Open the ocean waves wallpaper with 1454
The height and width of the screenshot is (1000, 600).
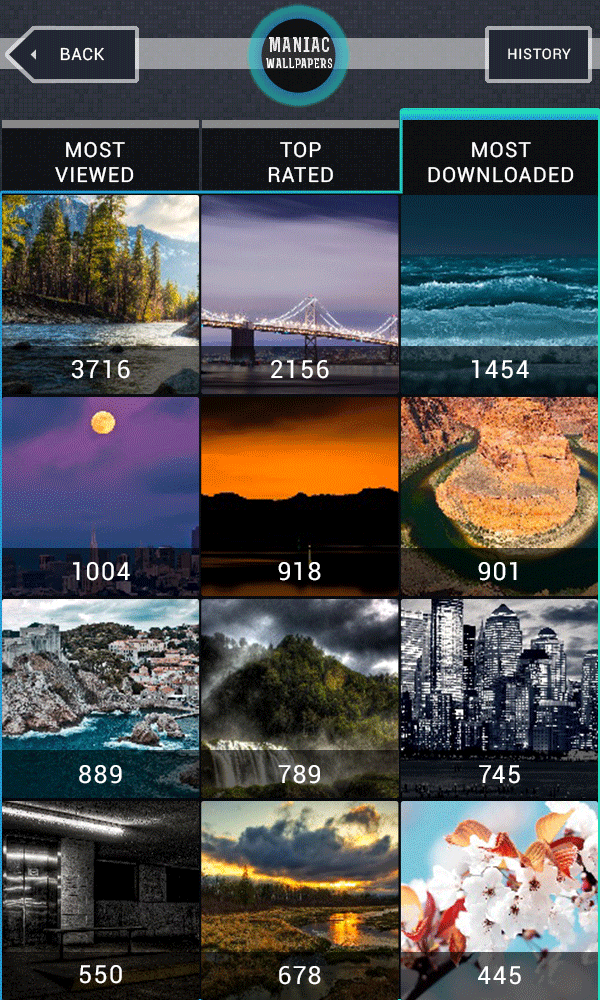[x=500, y=294]
